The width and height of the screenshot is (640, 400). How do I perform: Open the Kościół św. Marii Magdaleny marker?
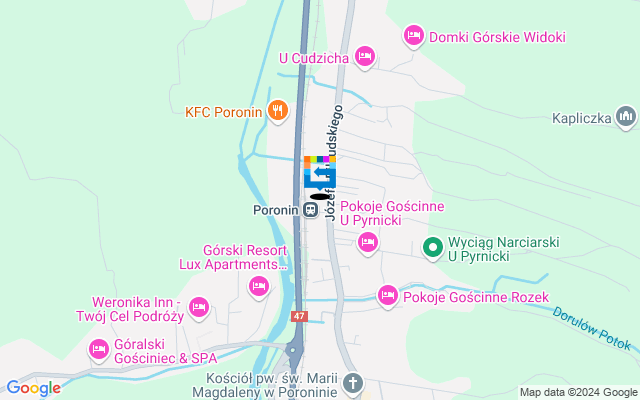pos(352,383)
